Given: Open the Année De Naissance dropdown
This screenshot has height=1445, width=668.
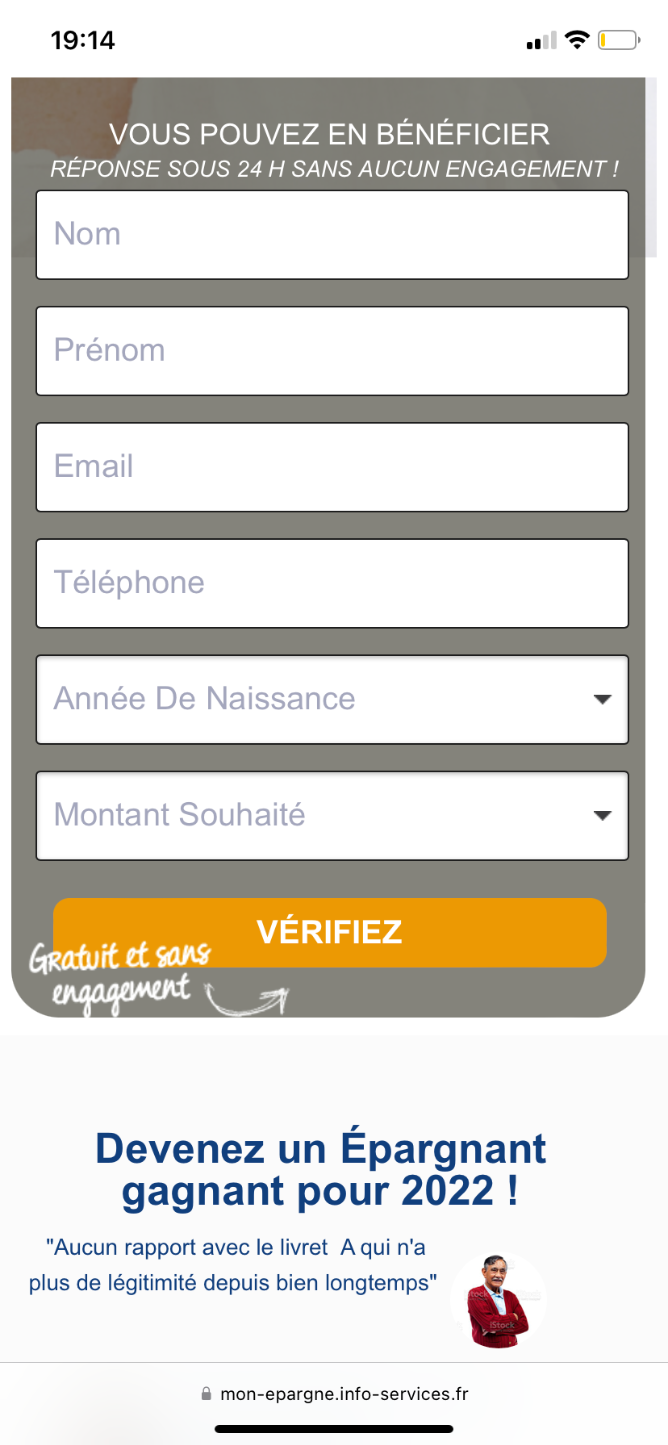Looking at the screenshot, I should (x=332, y=699).
